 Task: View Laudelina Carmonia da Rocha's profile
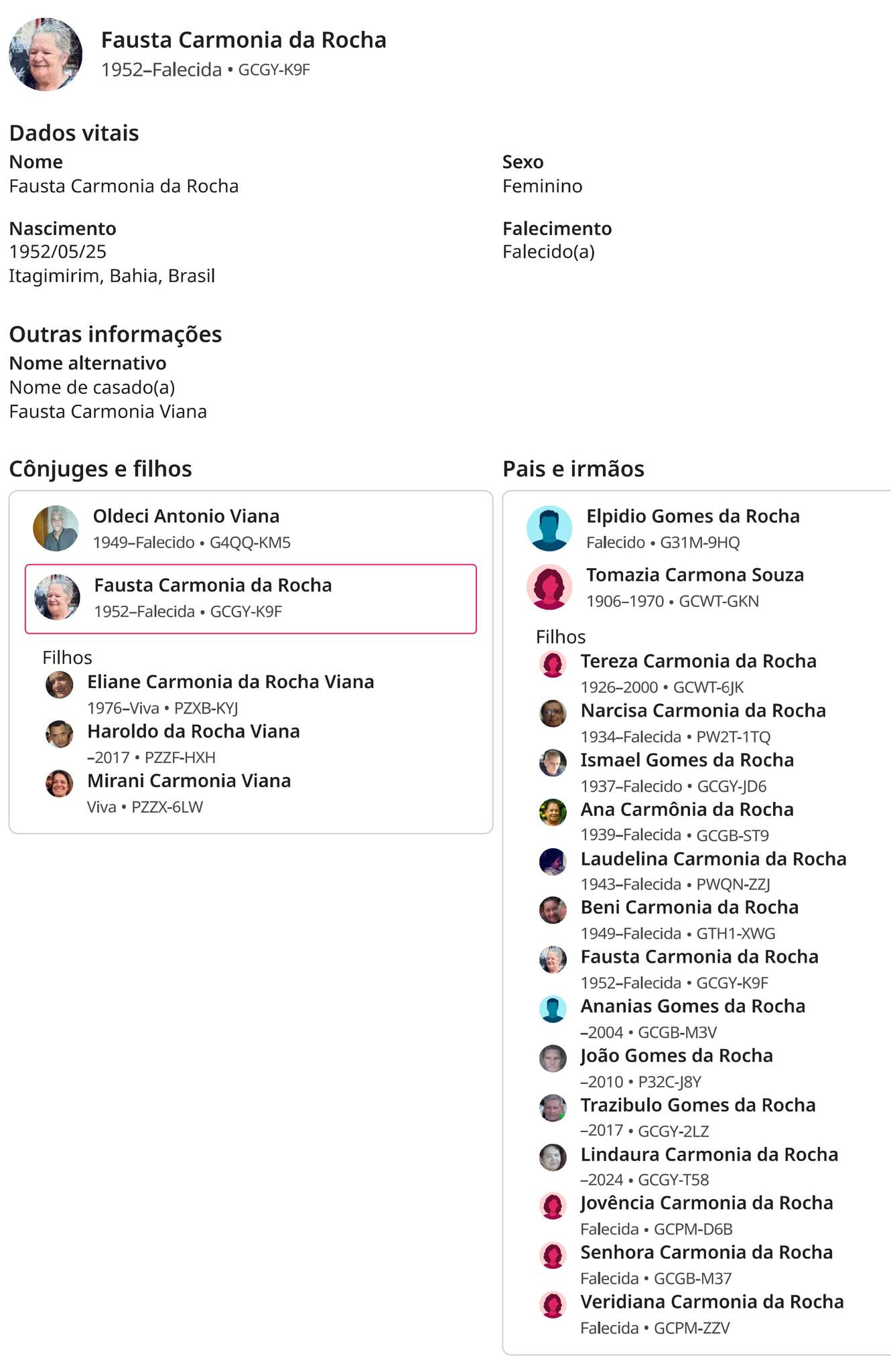click(x=713, y=859)
